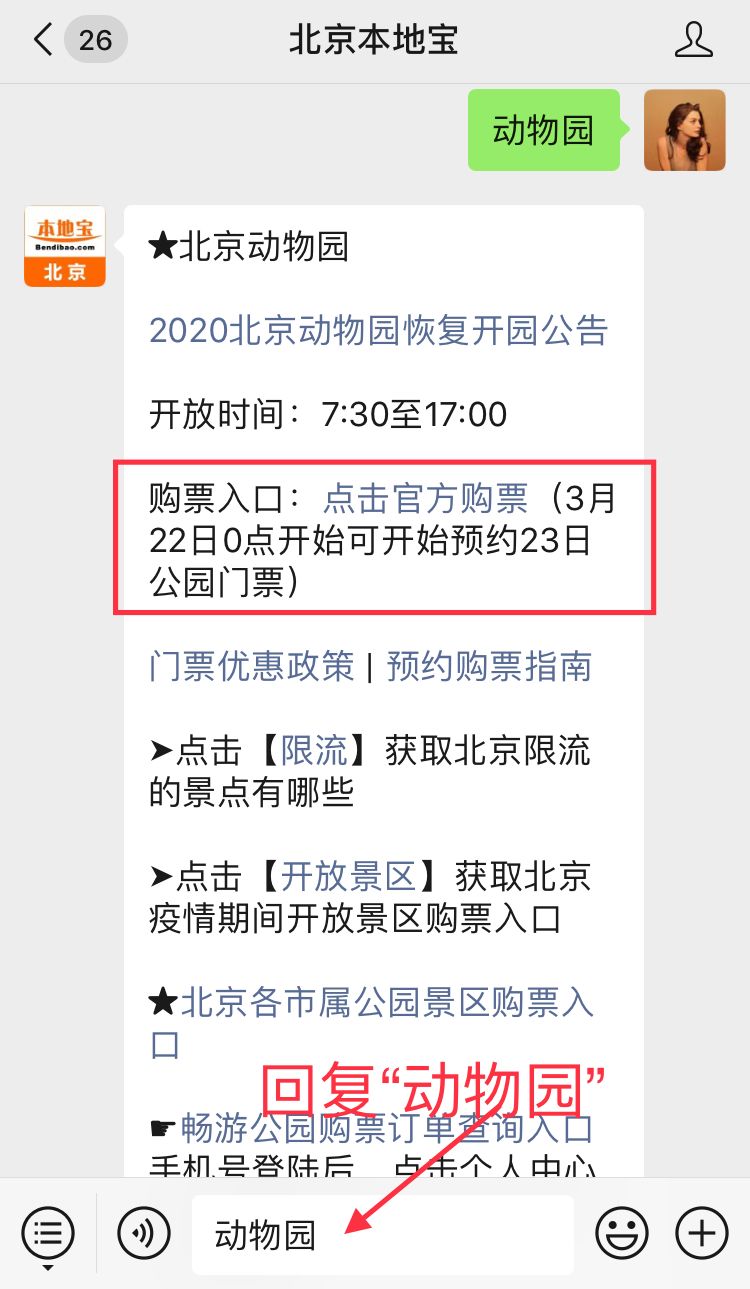Open the Bendibao account avatar
The height and width of the screenshot is (1289, 750).
pyautogui.click(x=64, y=245)
